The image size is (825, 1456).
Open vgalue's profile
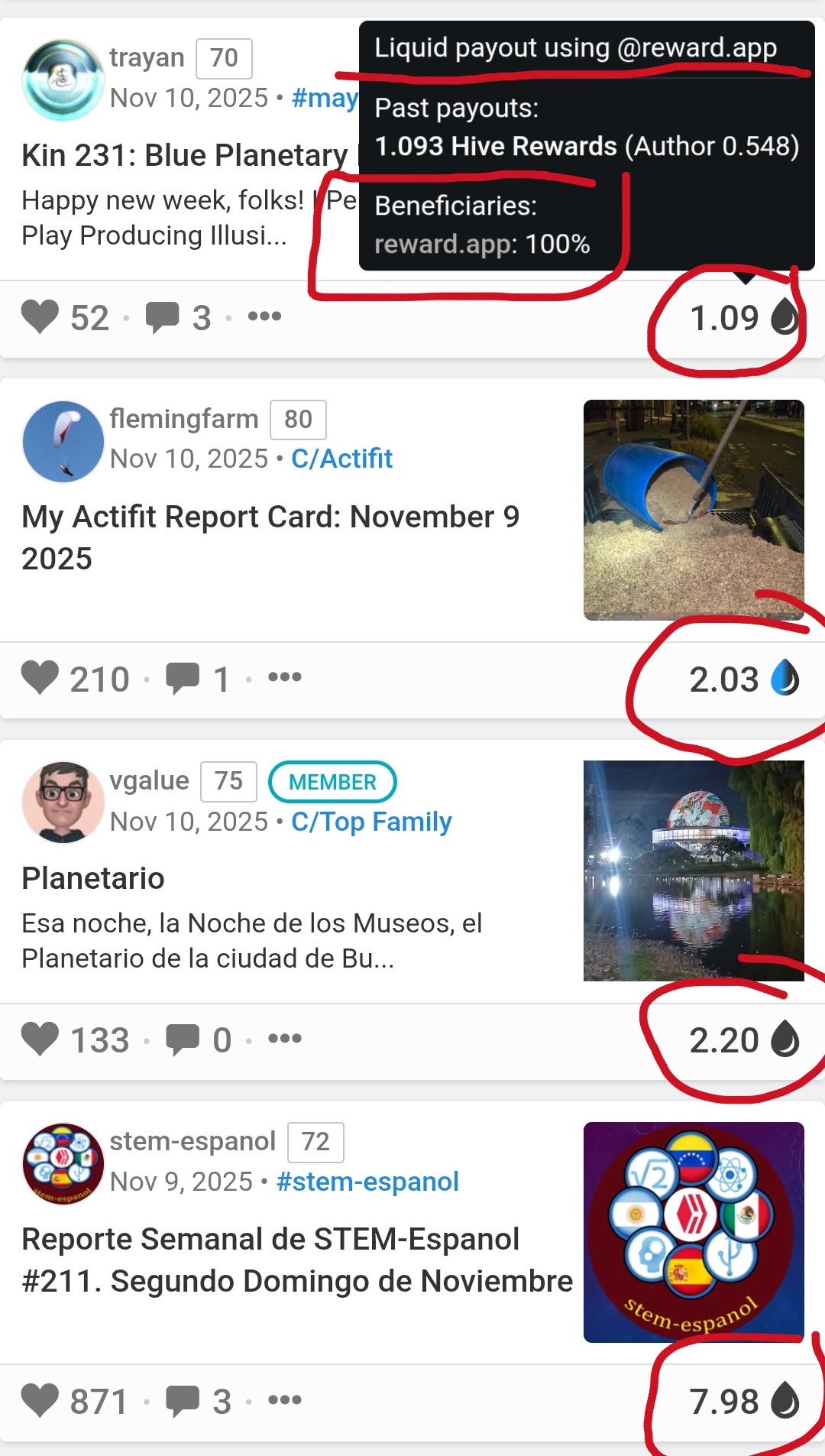point(149,780)
